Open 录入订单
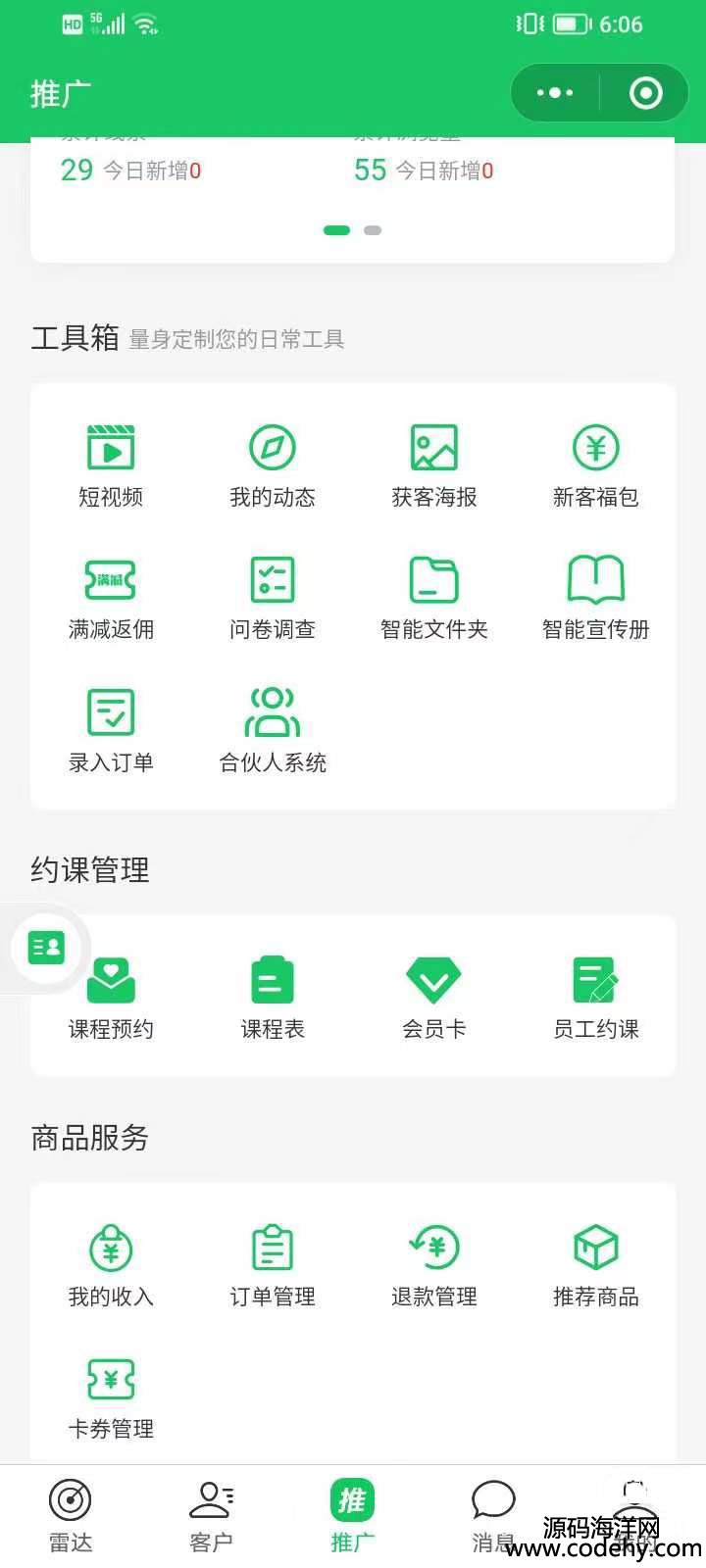This screenshot has height=1568, width=706. coord(111,730)
